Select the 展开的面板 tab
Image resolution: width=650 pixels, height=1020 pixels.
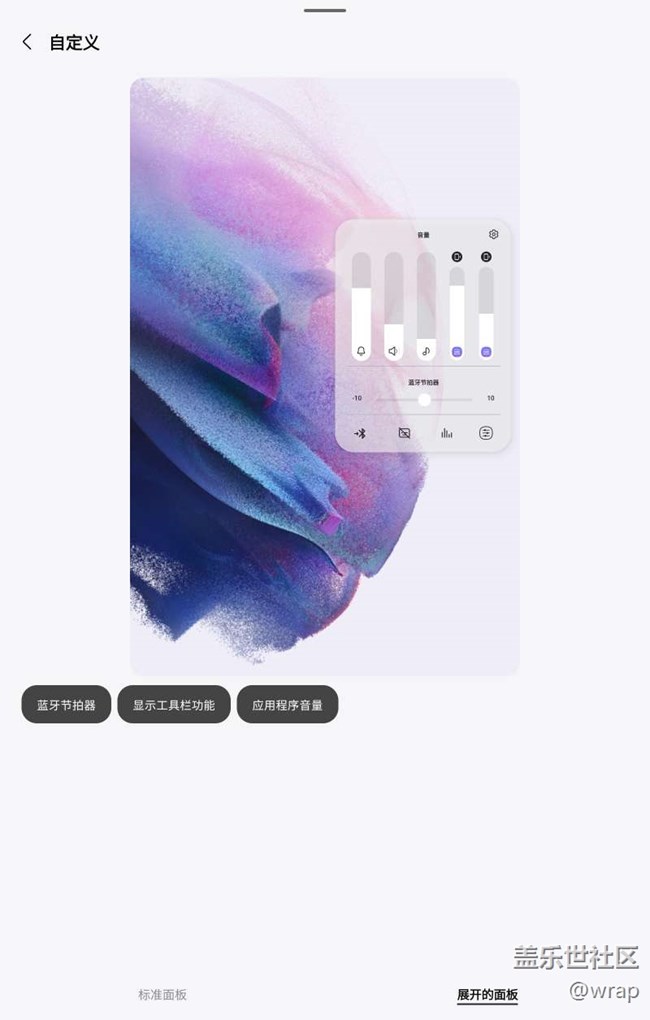487,994
